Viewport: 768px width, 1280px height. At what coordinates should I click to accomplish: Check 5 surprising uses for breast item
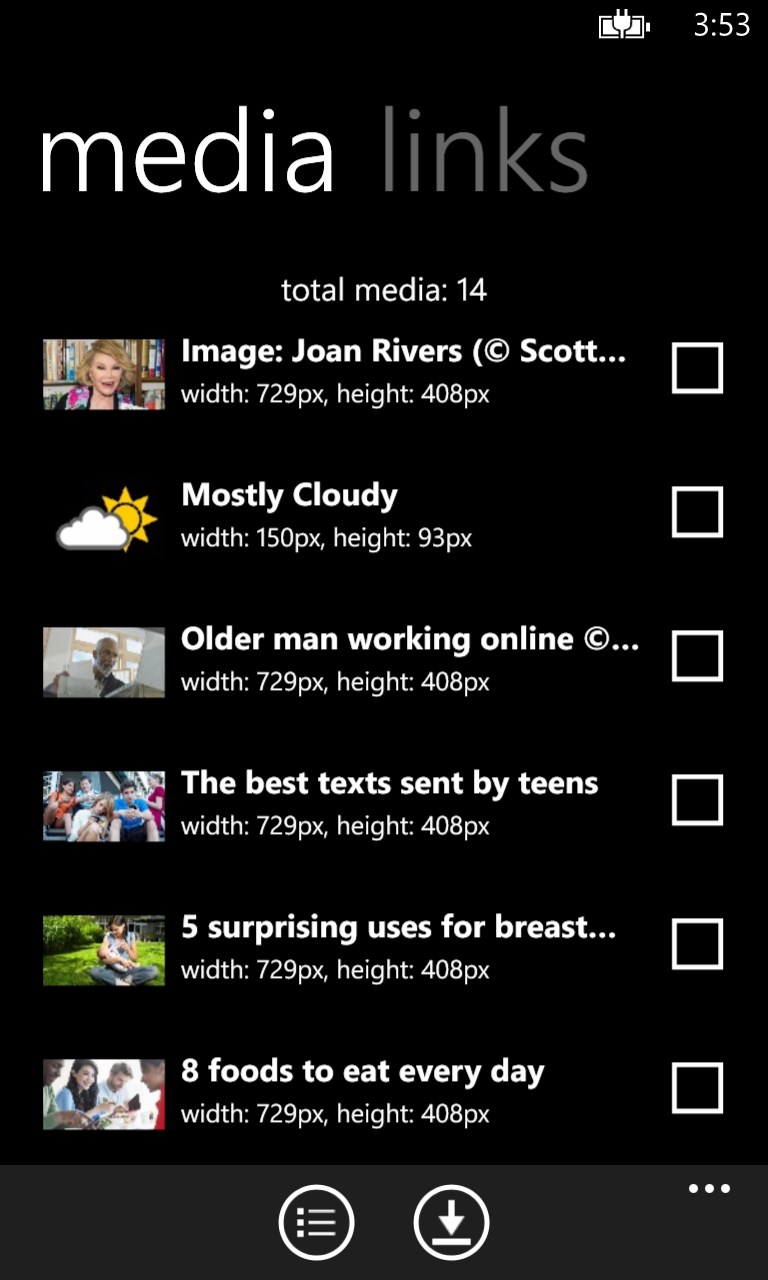click(697, 944)
